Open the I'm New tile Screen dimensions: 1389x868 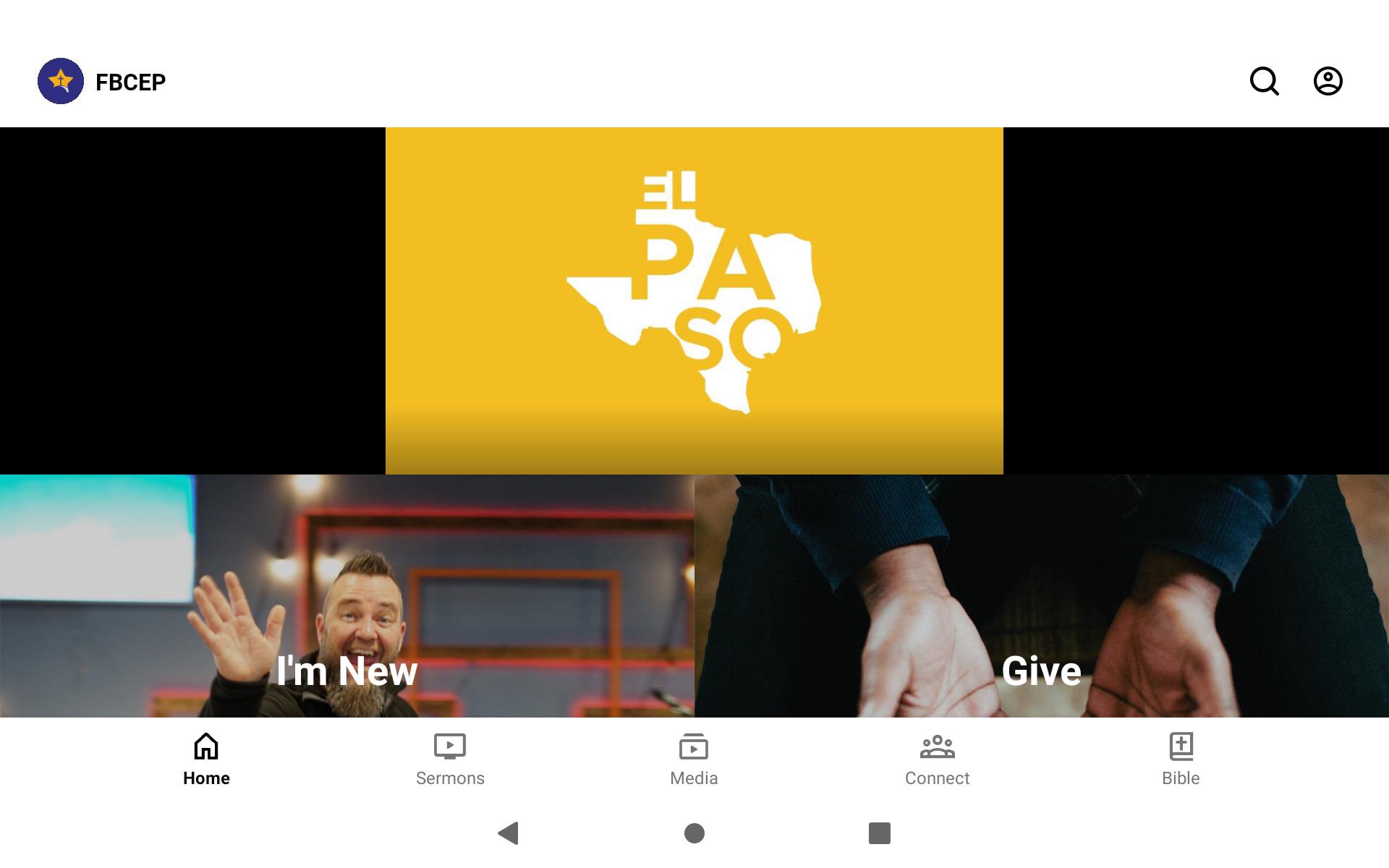(347, 596)
